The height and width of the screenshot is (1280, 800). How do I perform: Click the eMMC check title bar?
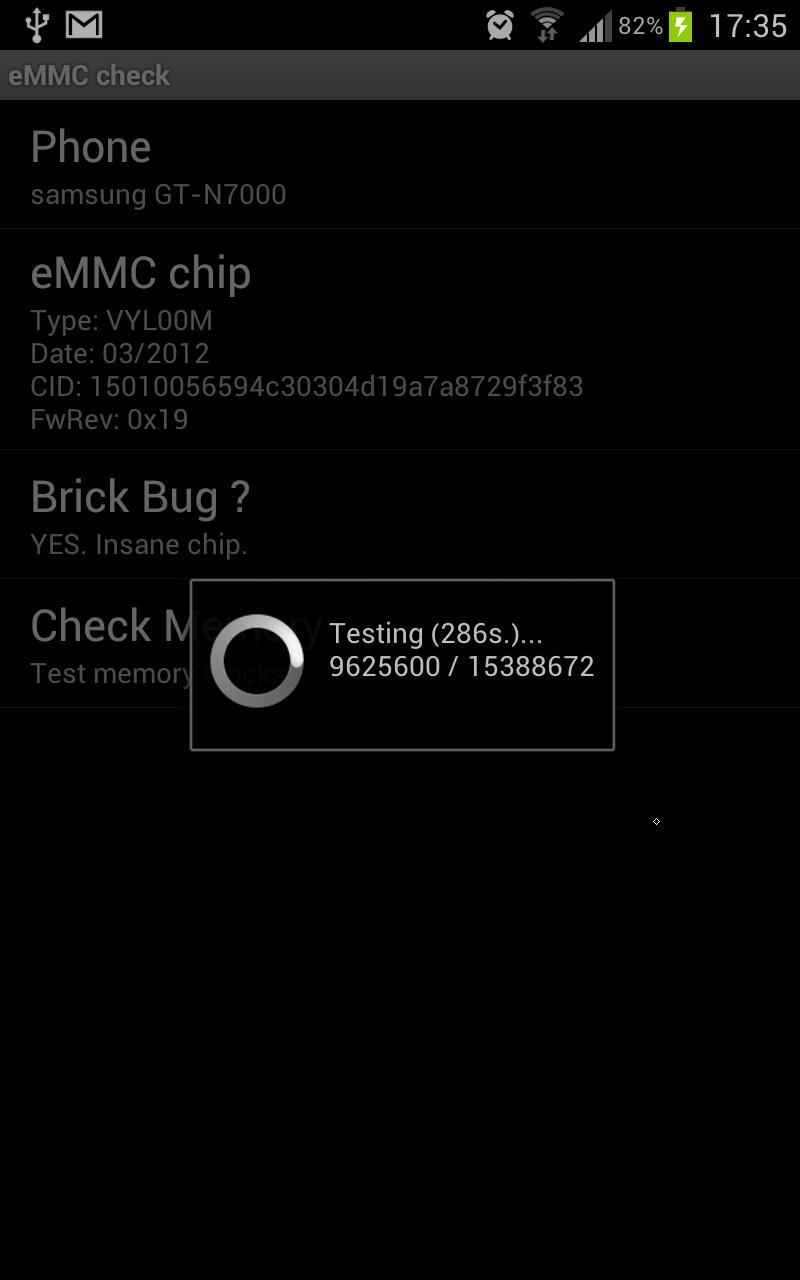pos(89,74)
